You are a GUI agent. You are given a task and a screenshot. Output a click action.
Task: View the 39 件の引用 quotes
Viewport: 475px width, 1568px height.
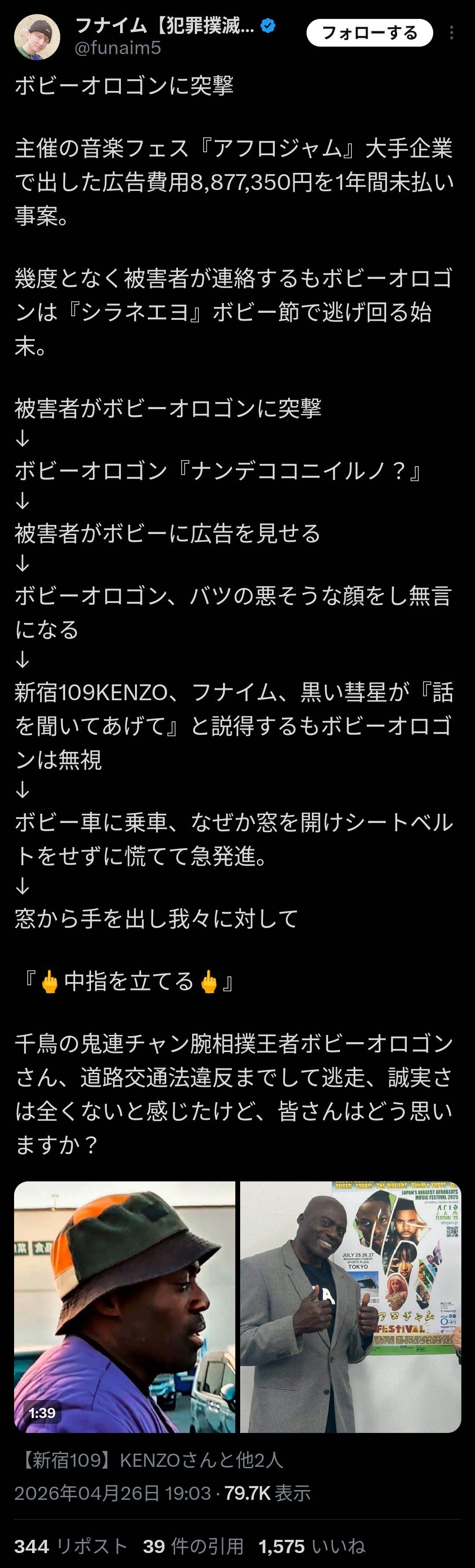(193, 1546)
